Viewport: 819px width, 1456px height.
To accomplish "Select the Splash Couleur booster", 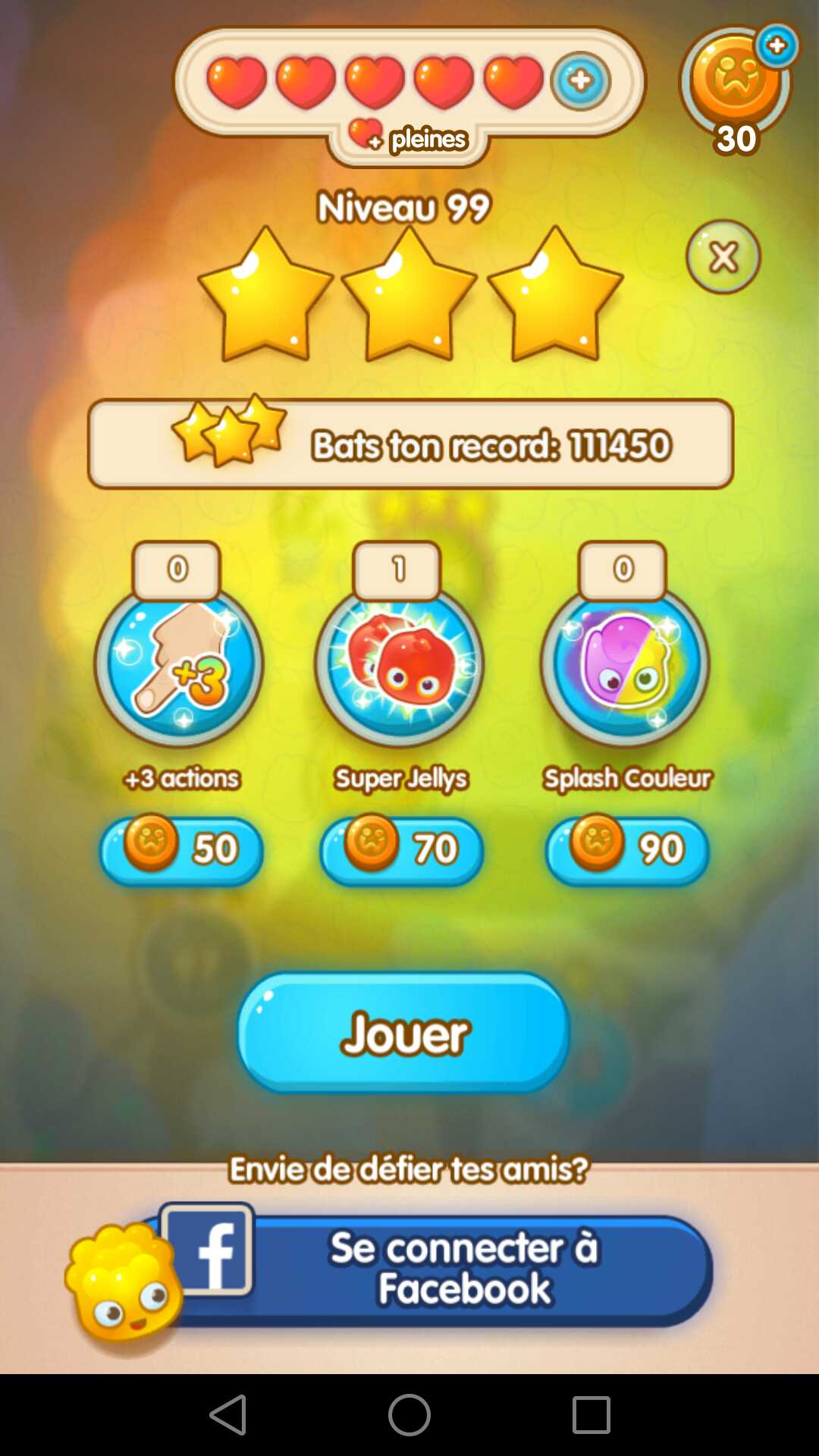I will [625, 664].
